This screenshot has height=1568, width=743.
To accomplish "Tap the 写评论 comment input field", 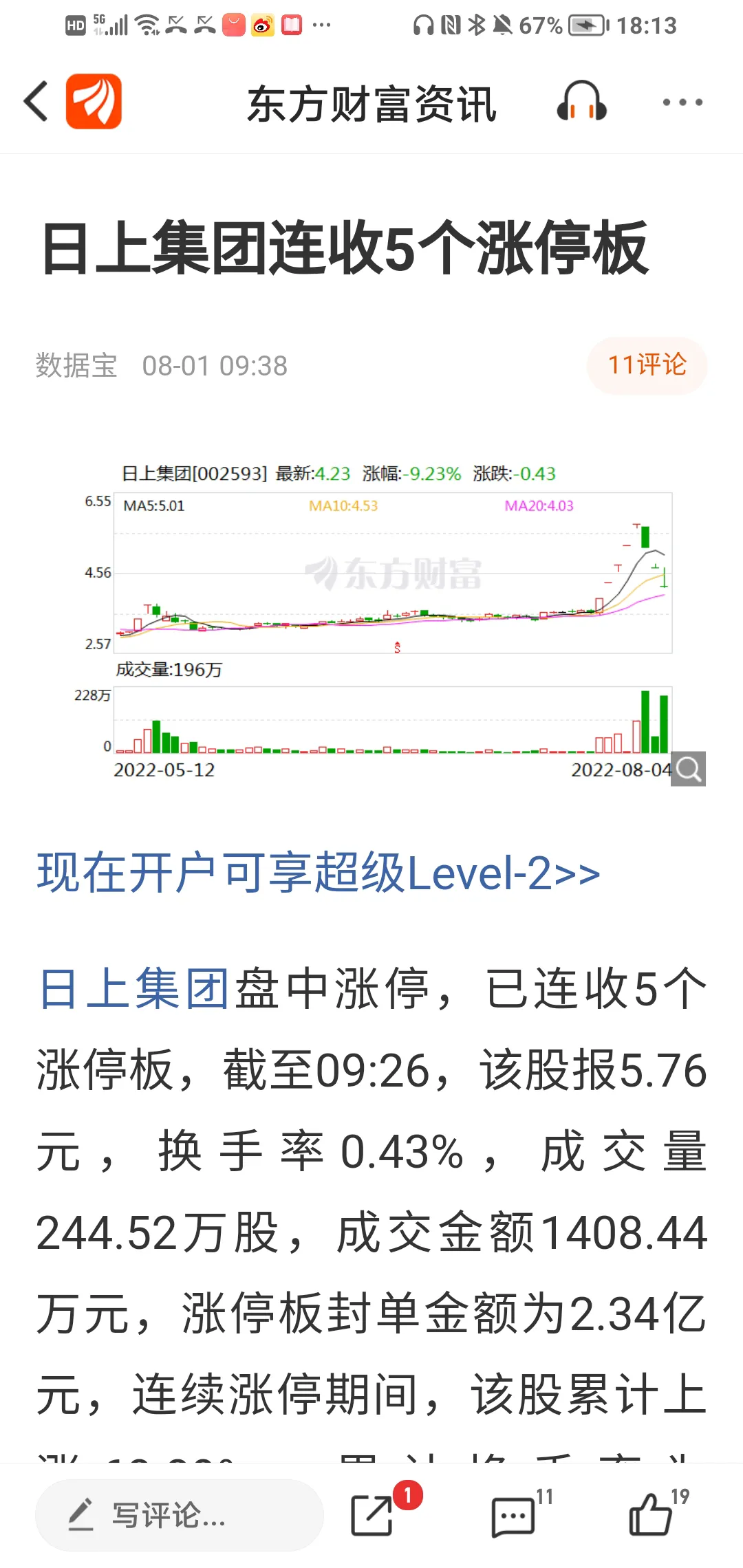I will 179,1515.
